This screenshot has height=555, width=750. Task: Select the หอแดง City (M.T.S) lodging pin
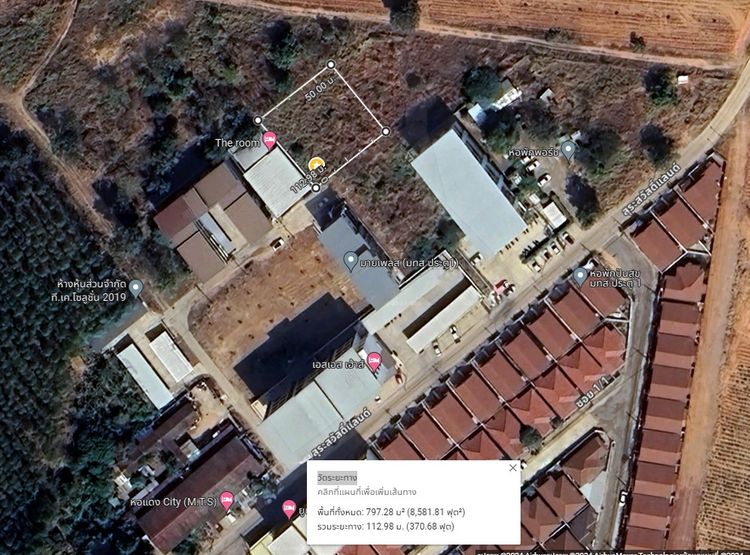pyautogui.click(x=227, y=498)
